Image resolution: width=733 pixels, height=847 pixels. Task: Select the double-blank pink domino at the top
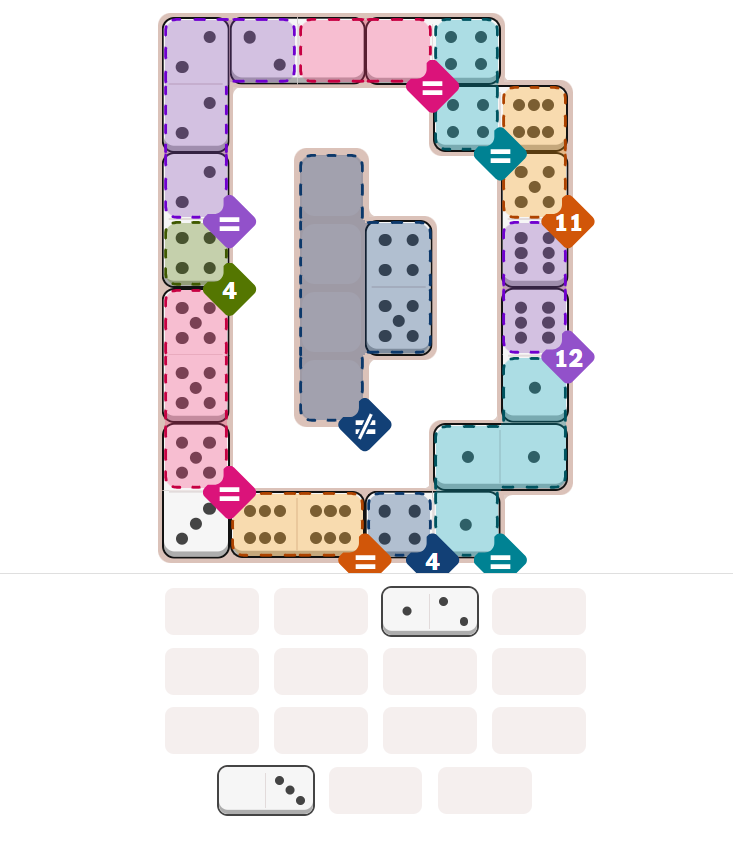coord(364,50)
